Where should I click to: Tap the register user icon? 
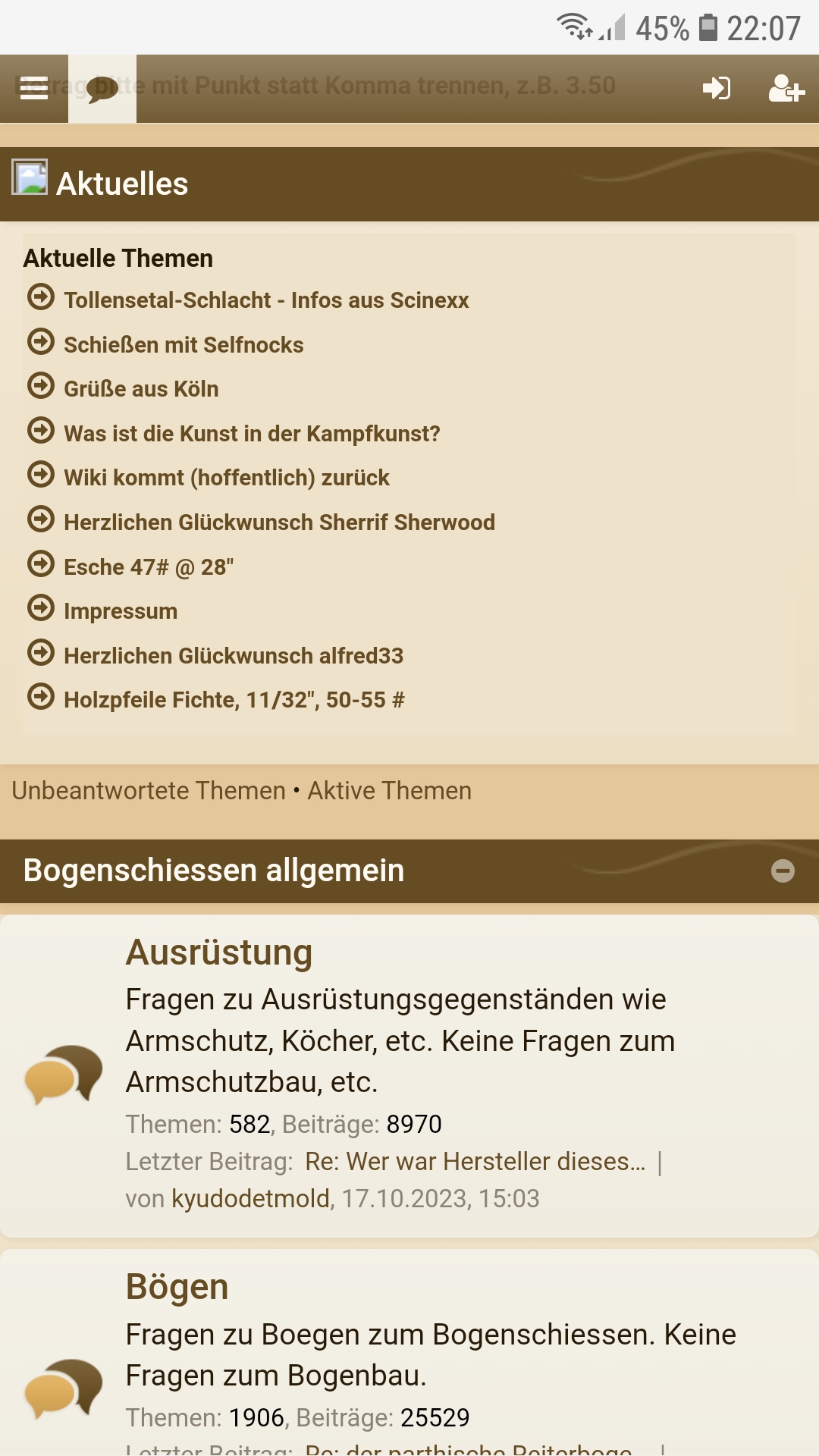786,89
